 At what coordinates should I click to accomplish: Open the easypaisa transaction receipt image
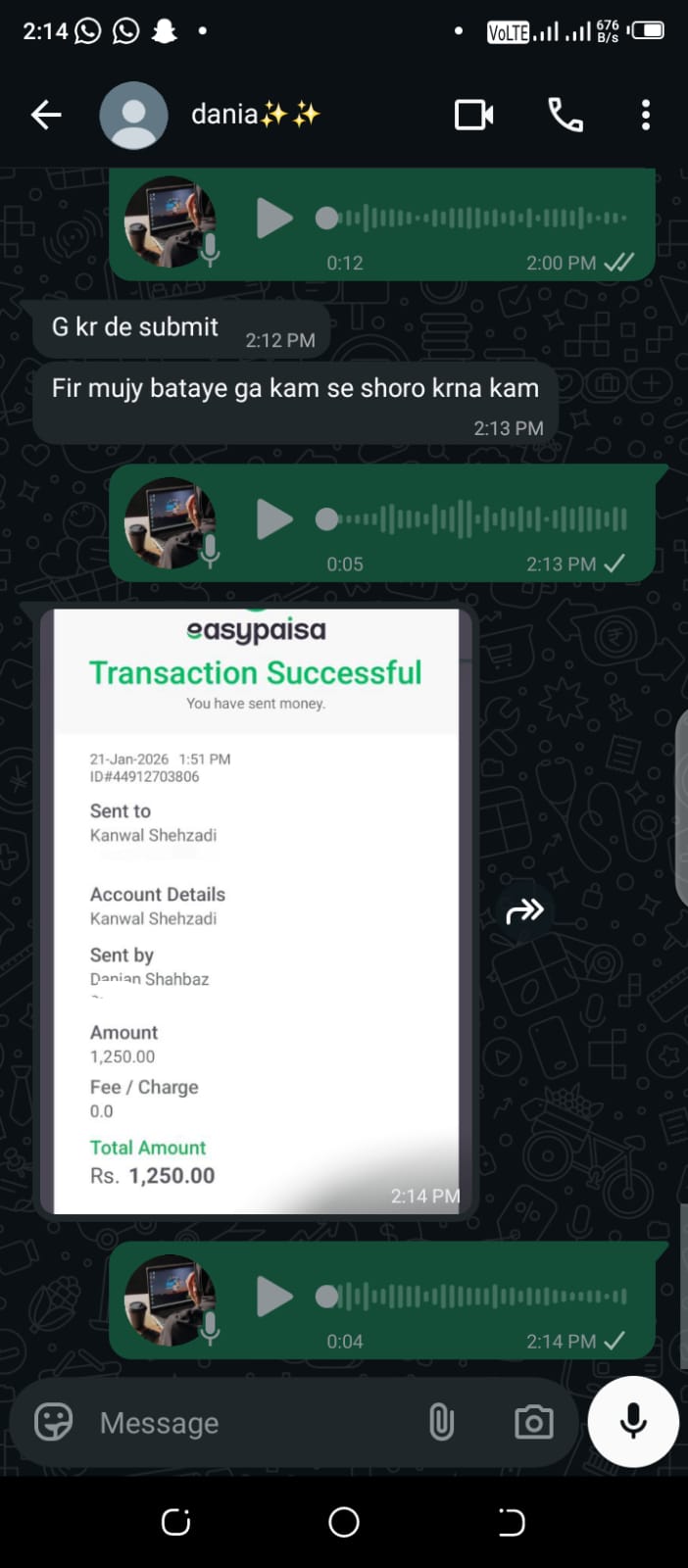point(257,911)
